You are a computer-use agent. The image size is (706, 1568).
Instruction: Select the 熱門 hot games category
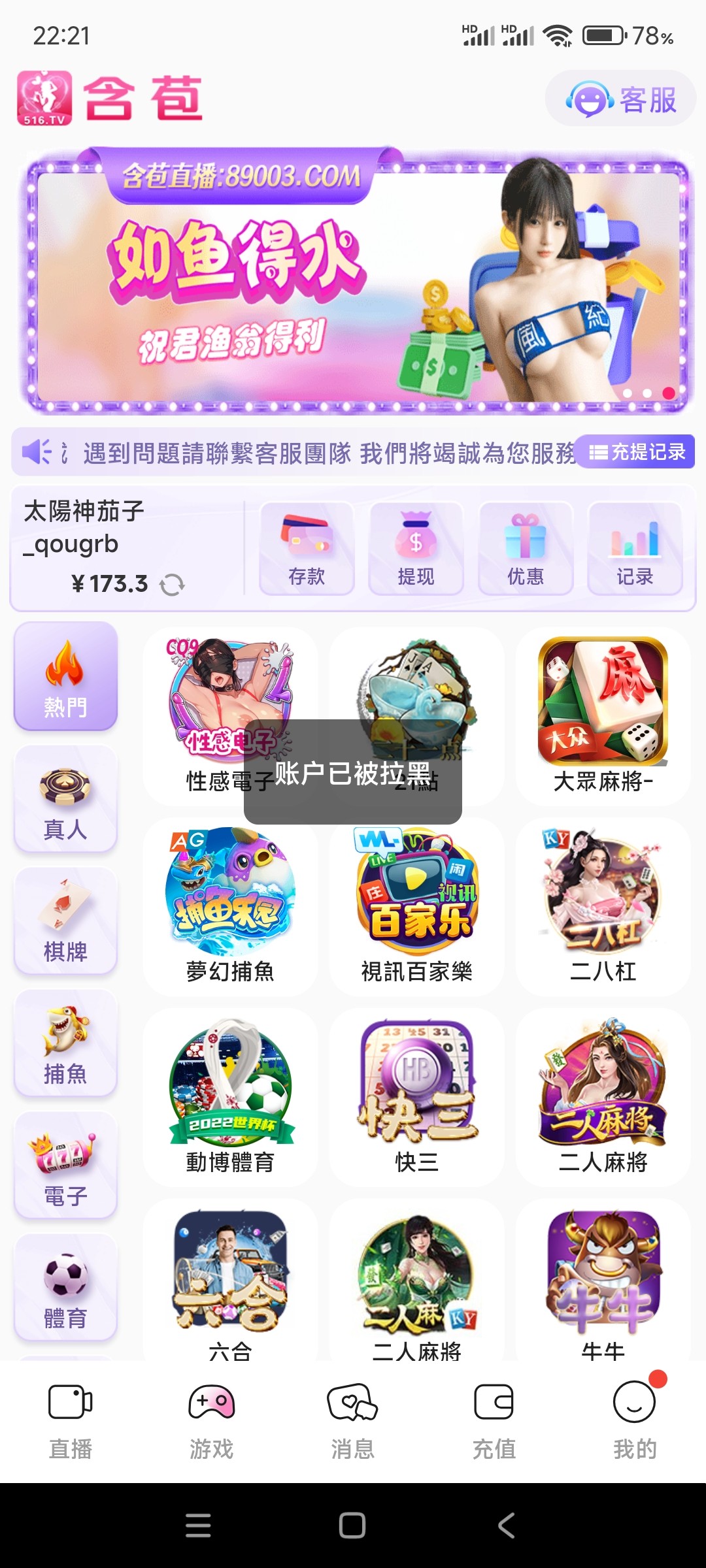click(x=65, y=676)
